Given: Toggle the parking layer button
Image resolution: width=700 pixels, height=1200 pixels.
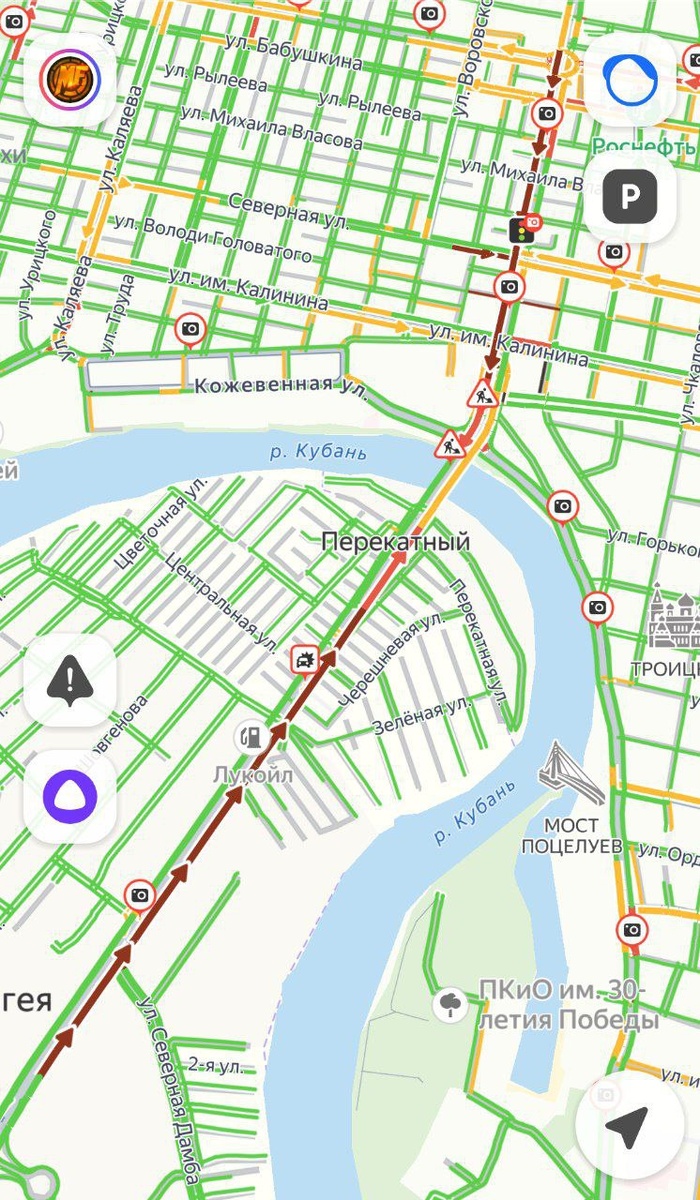Looking at the screenshot, I should pos(629,197).
